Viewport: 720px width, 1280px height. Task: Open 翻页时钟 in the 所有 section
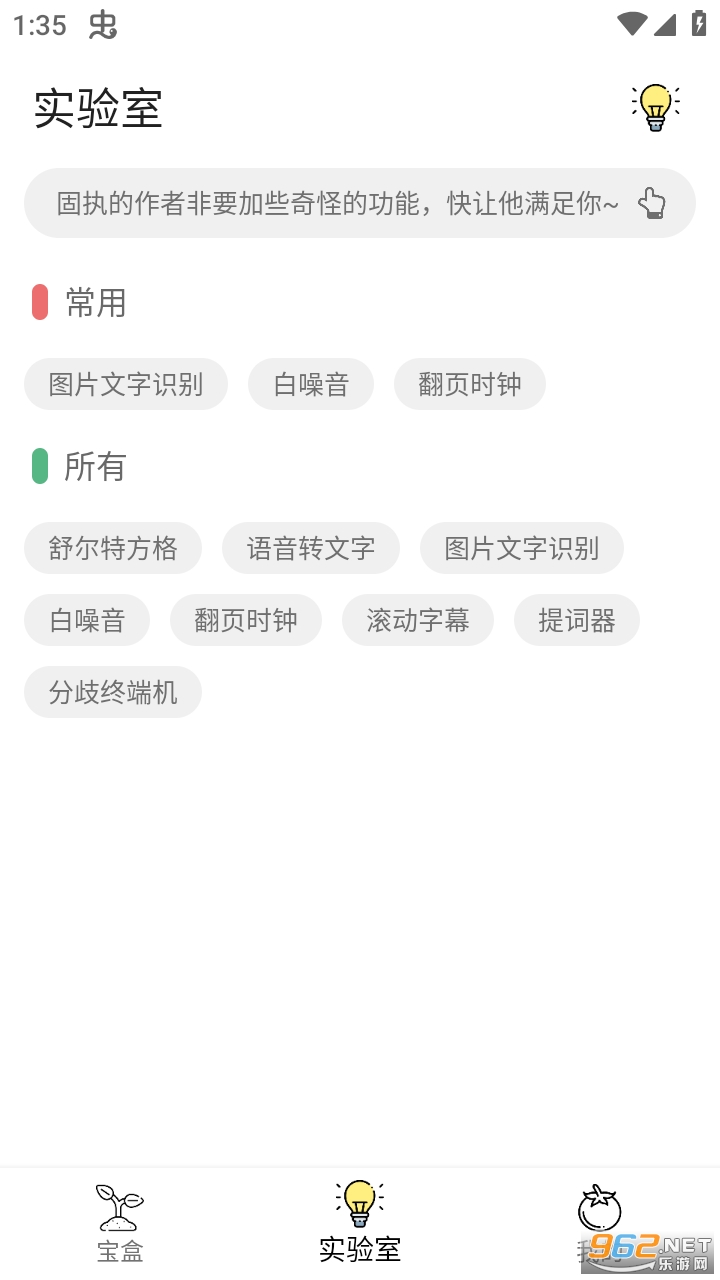coord(246,620)
